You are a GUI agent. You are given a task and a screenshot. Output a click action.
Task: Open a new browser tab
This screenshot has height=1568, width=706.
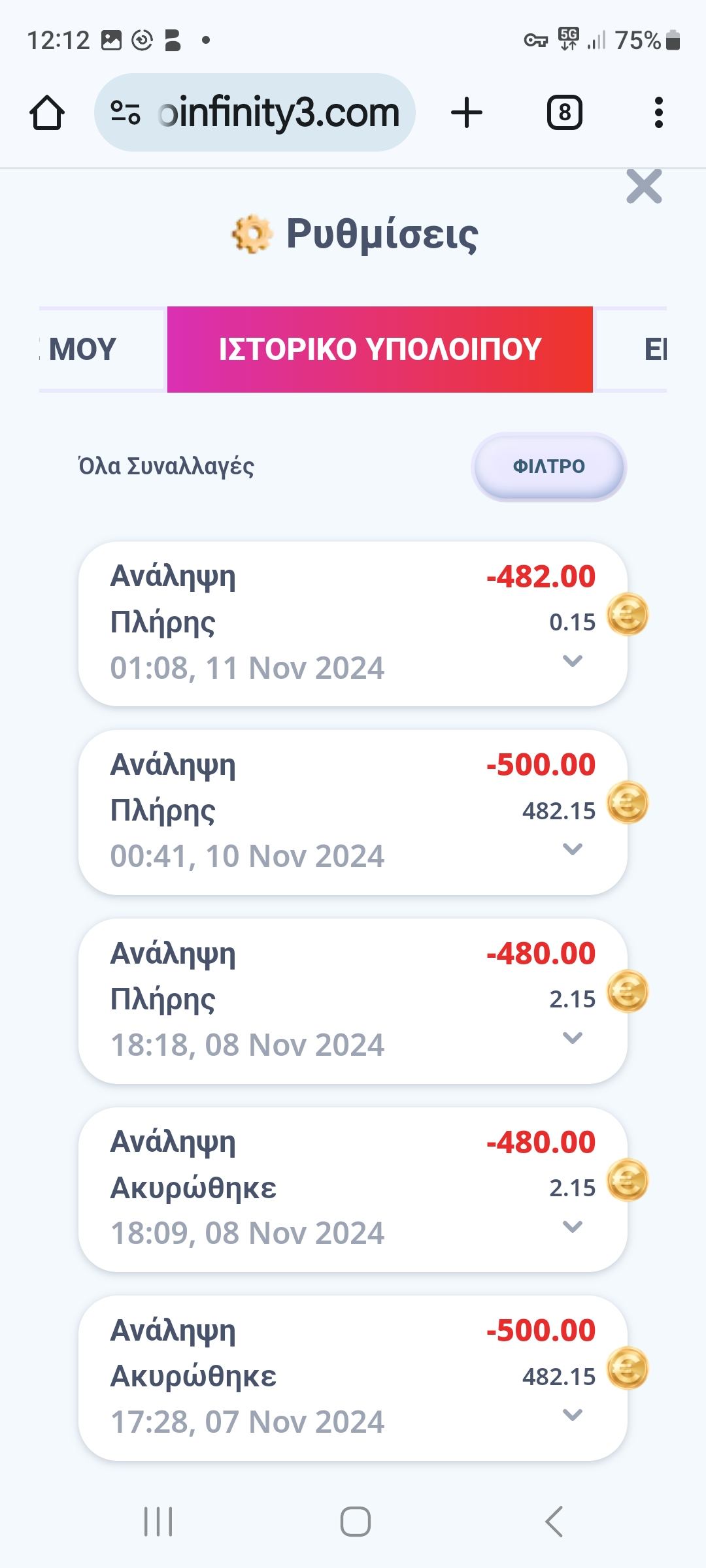point(467,113)
